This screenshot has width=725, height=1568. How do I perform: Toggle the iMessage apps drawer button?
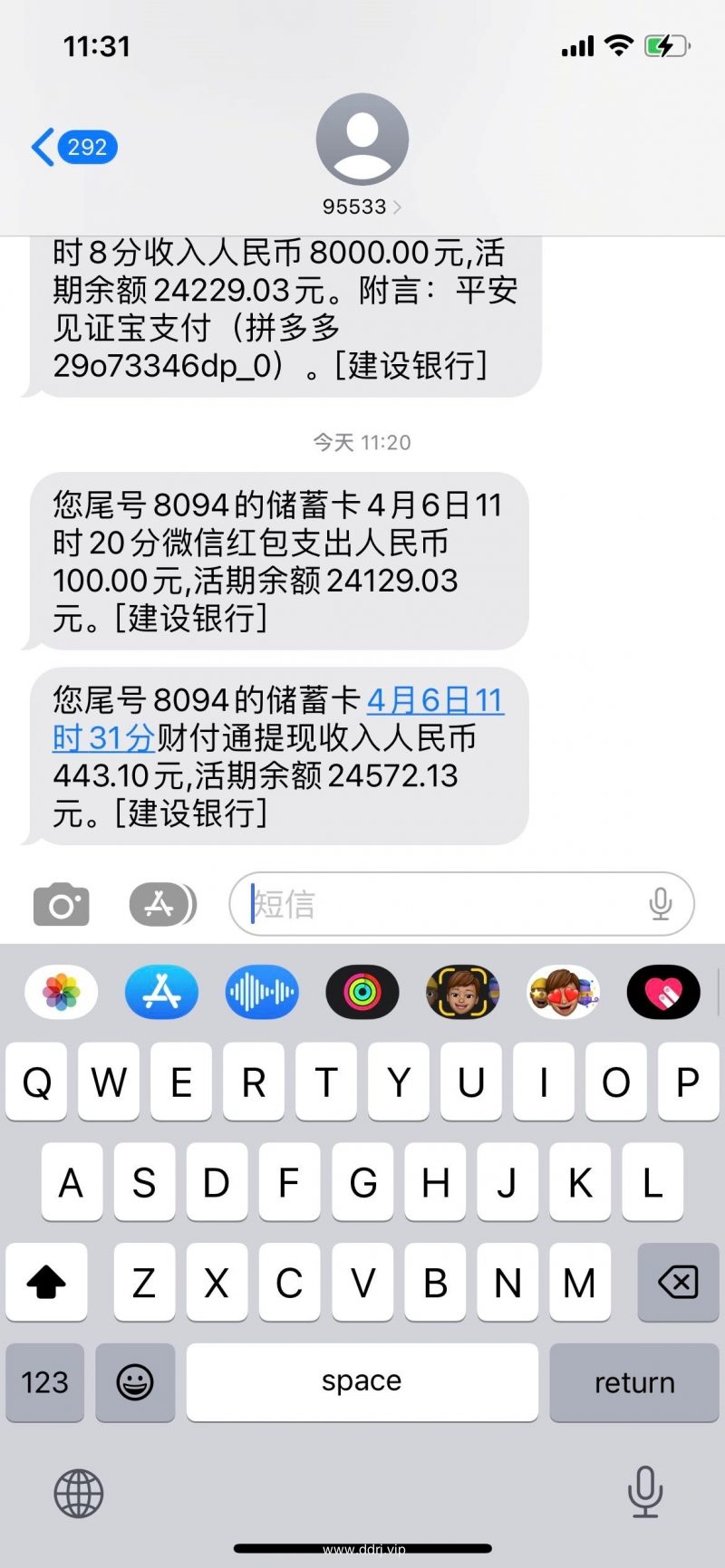[x=161, y=904]
